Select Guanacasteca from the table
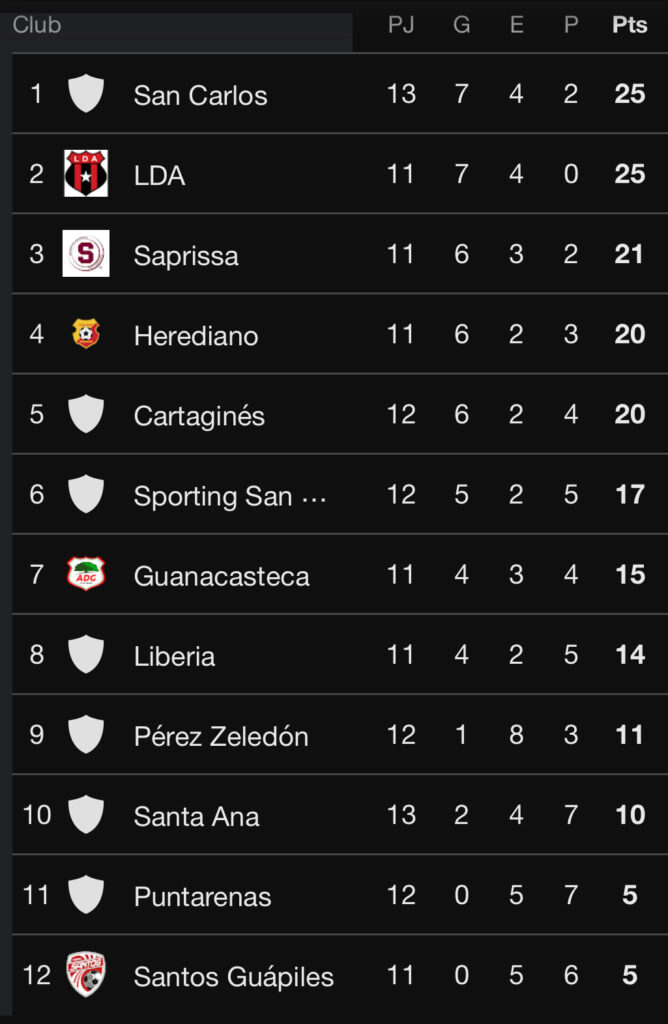 pyautogui.click(x=221, y=576)
